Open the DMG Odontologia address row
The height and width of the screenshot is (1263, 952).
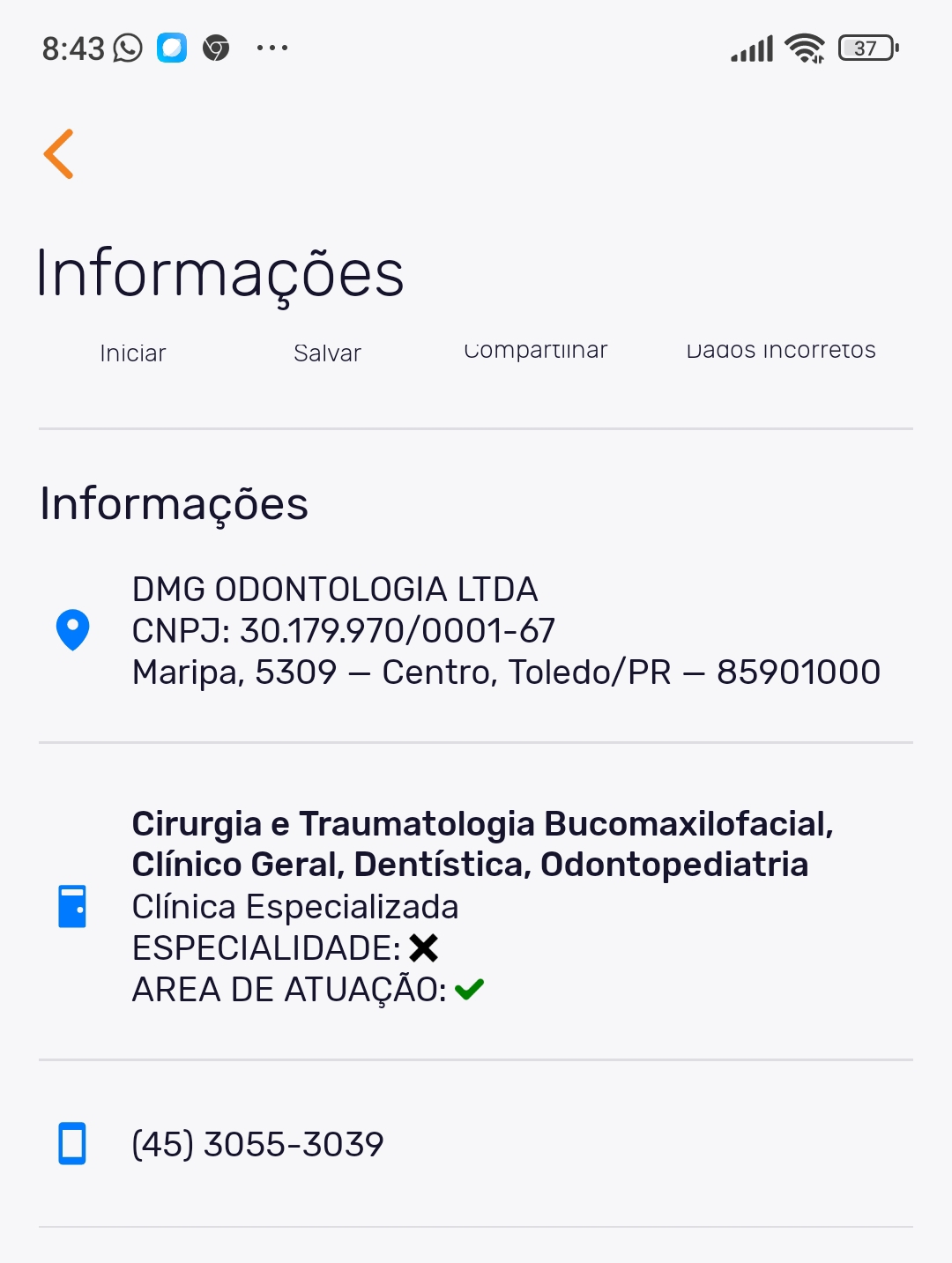[x=505, y=630]
